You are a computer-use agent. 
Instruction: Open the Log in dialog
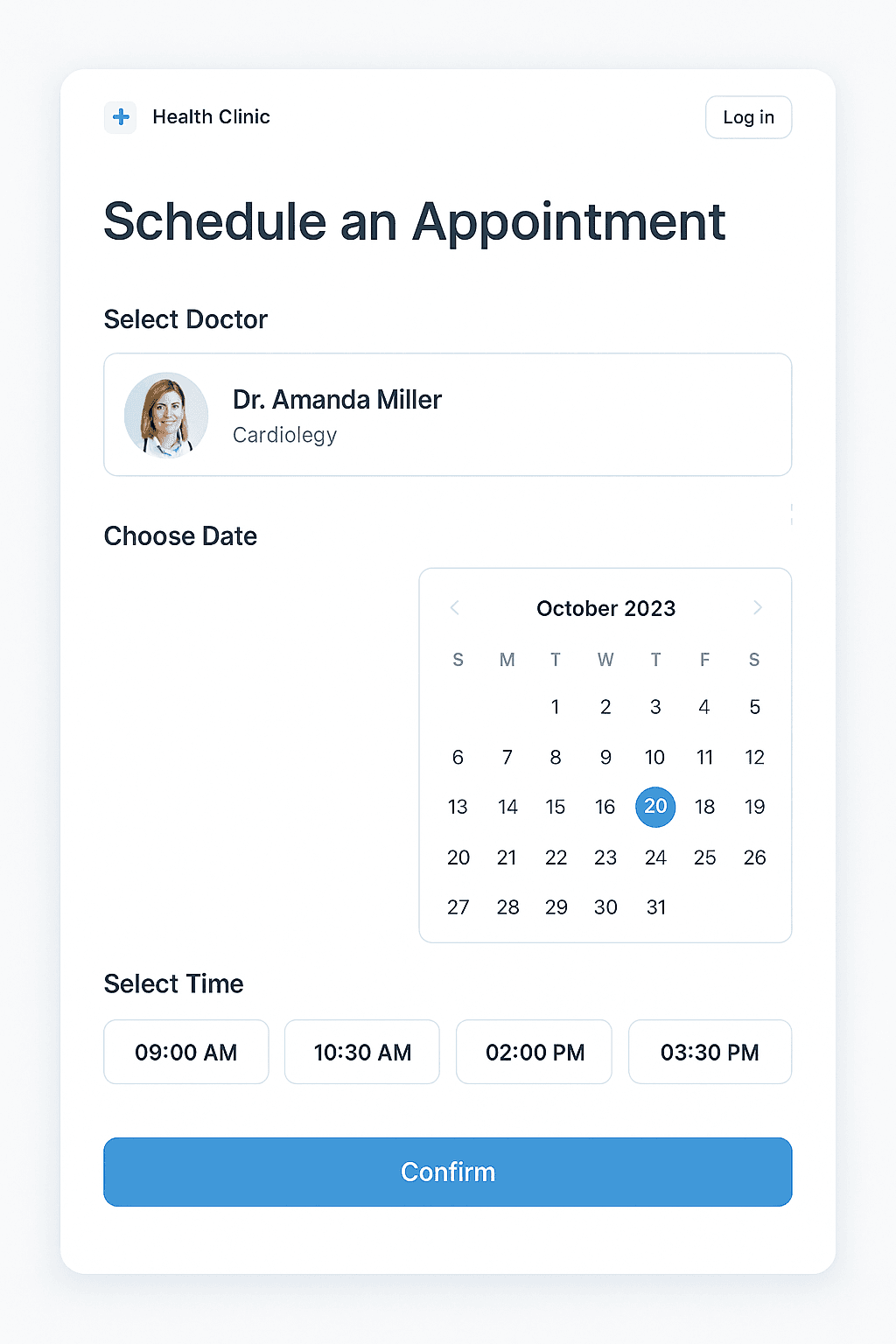748,116
